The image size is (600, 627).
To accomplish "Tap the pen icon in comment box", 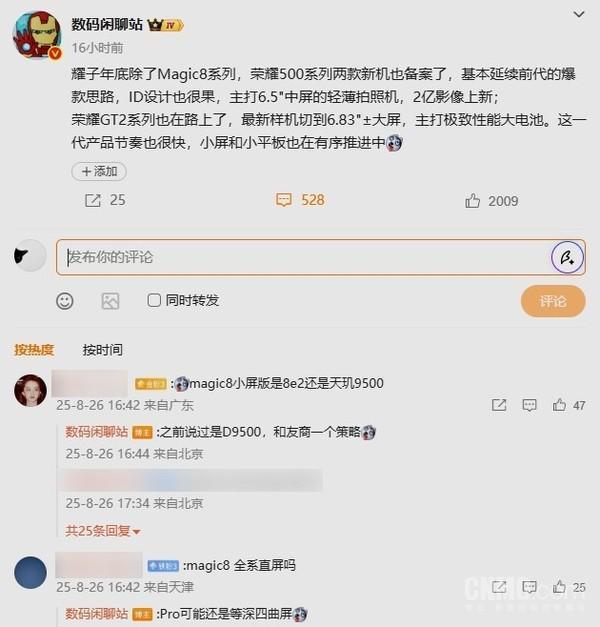I will [566, 257].
